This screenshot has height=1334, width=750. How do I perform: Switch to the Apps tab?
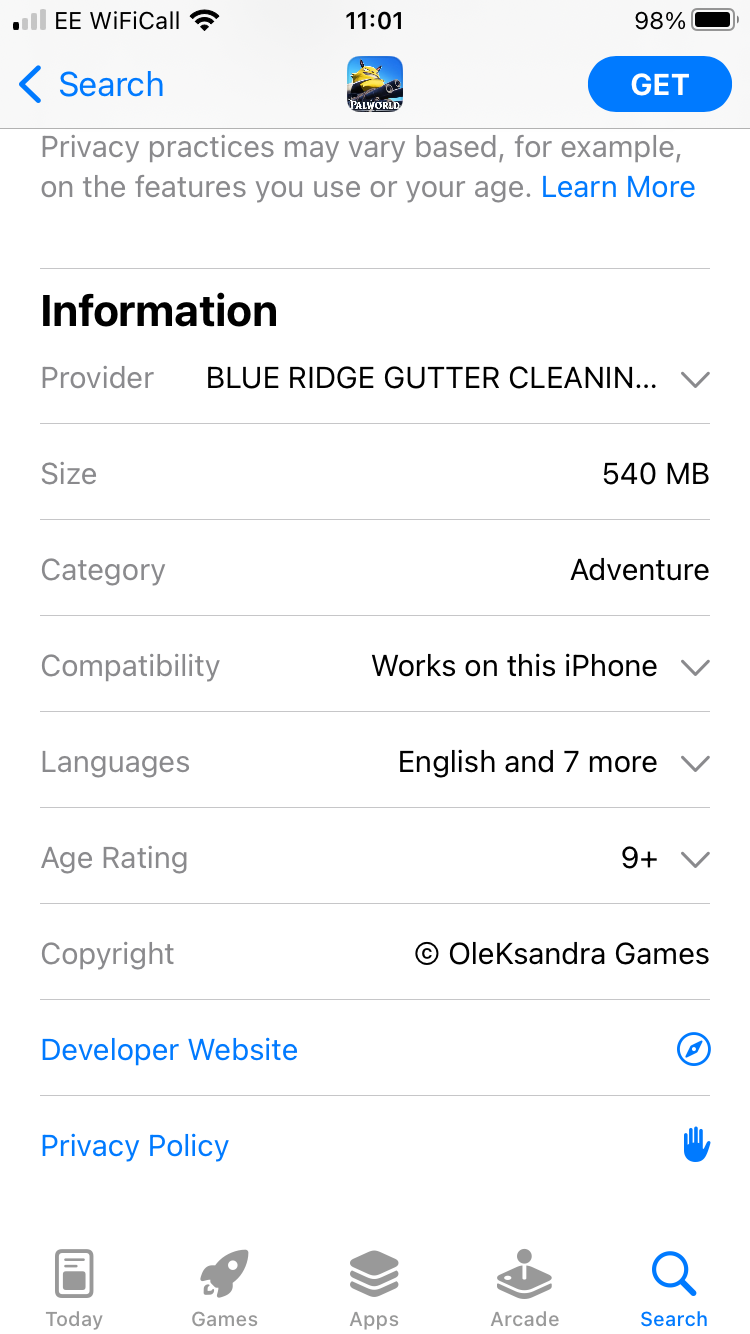[374, 1288]
